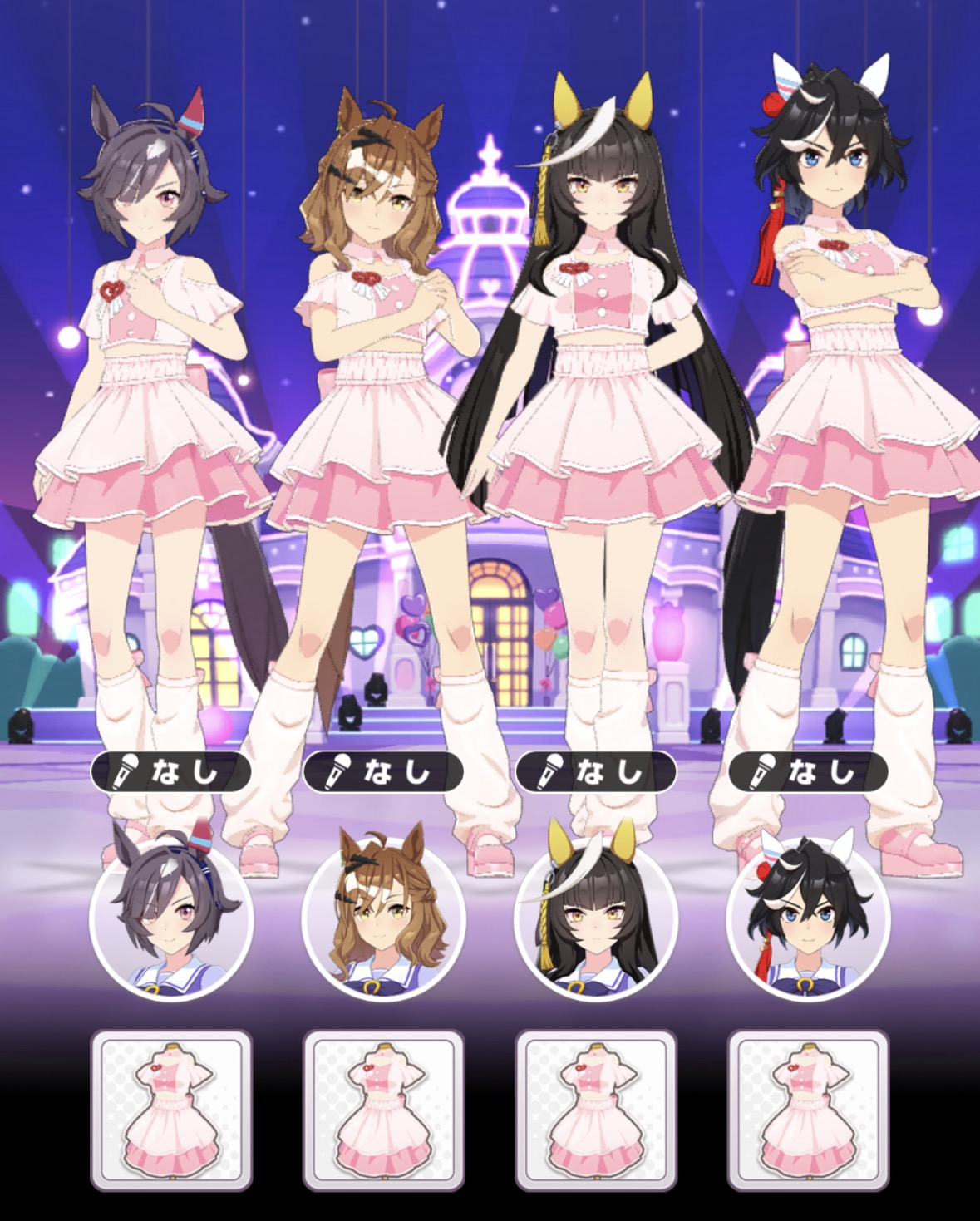Tap the なし mic button under the blue-eyed girl
The image size is (980, 1221).
point(808,773)
